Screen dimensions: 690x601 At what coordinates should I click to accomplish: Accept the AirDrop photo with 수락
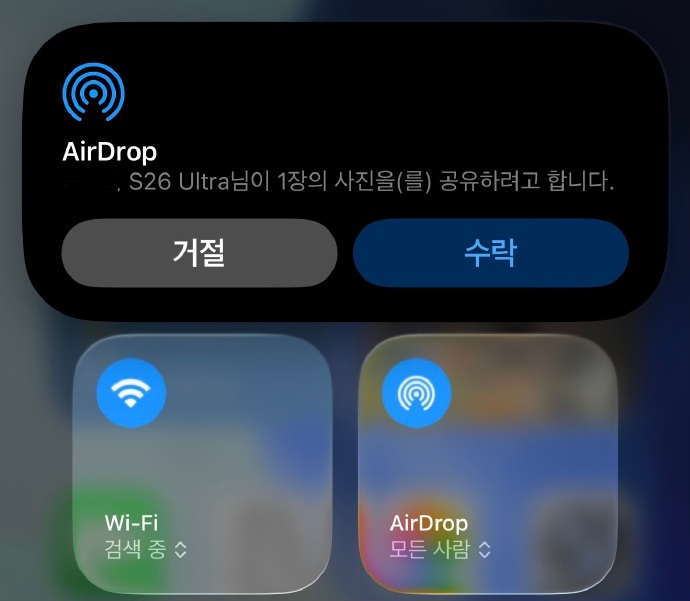490,253
